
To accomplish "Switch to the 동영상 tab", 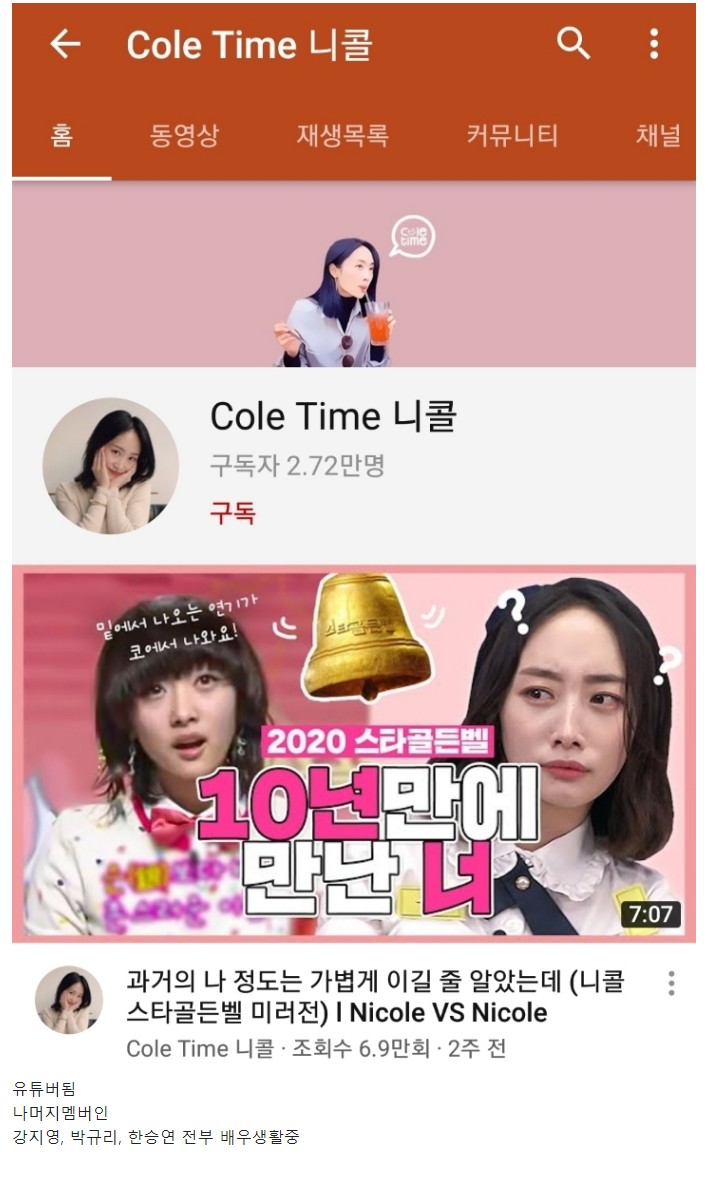I will pos(184,136).
